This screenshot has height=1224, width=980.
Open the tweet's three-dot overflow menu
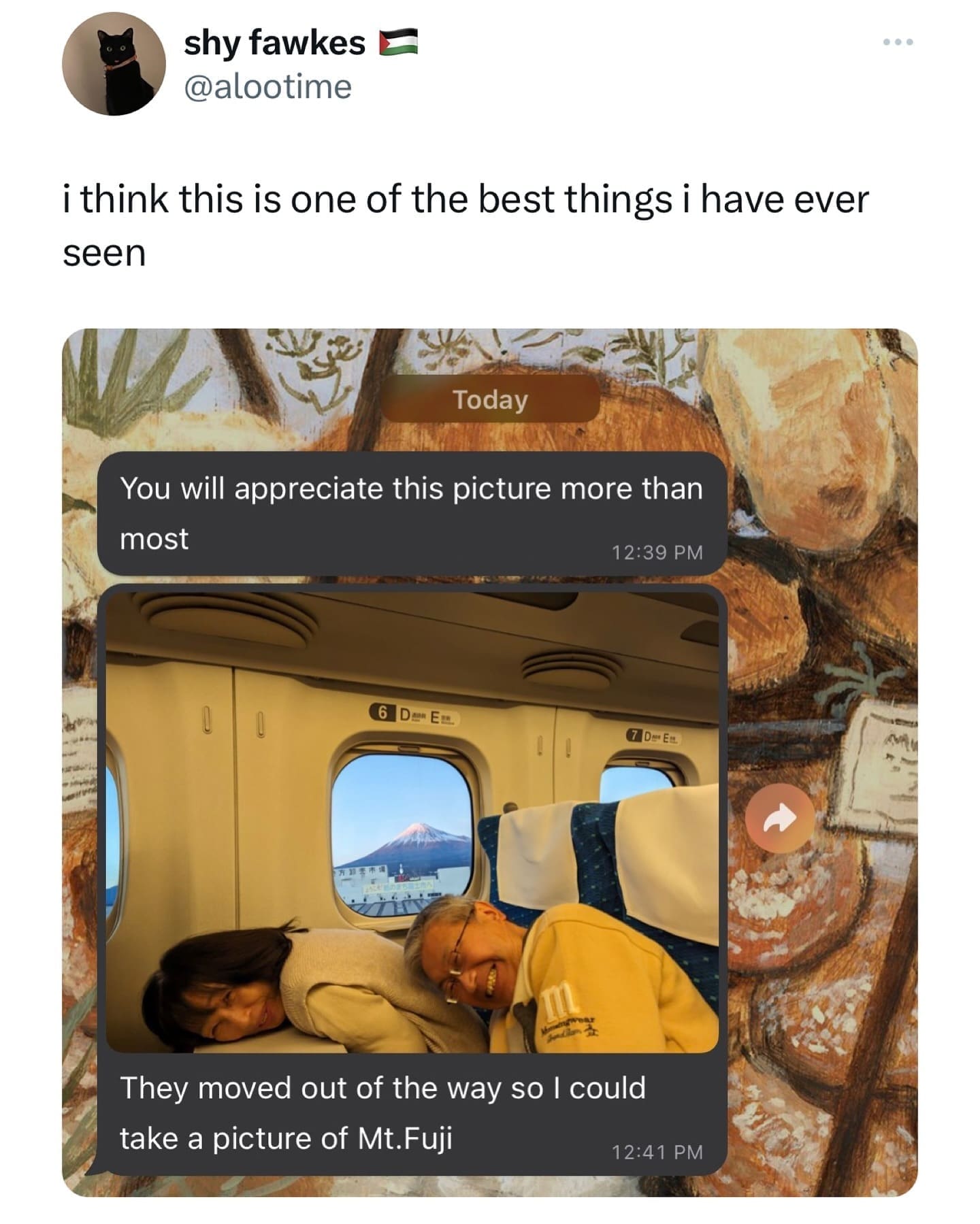[x=898, y=42]
